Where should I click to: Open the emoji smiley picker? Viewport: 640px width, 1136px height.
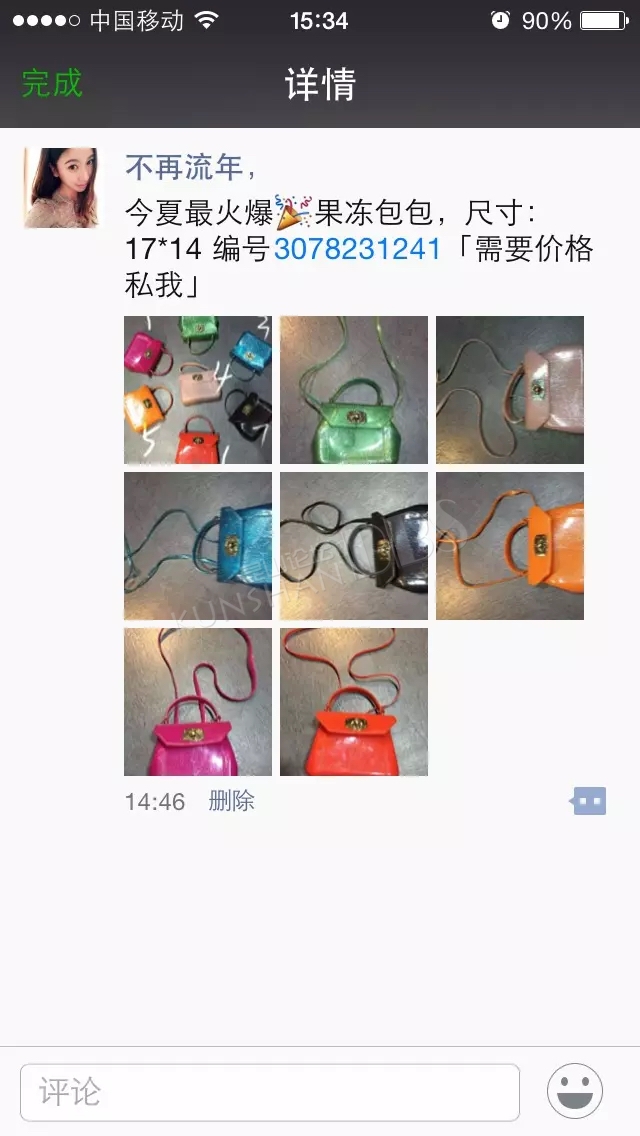(x=575, y=1091)
